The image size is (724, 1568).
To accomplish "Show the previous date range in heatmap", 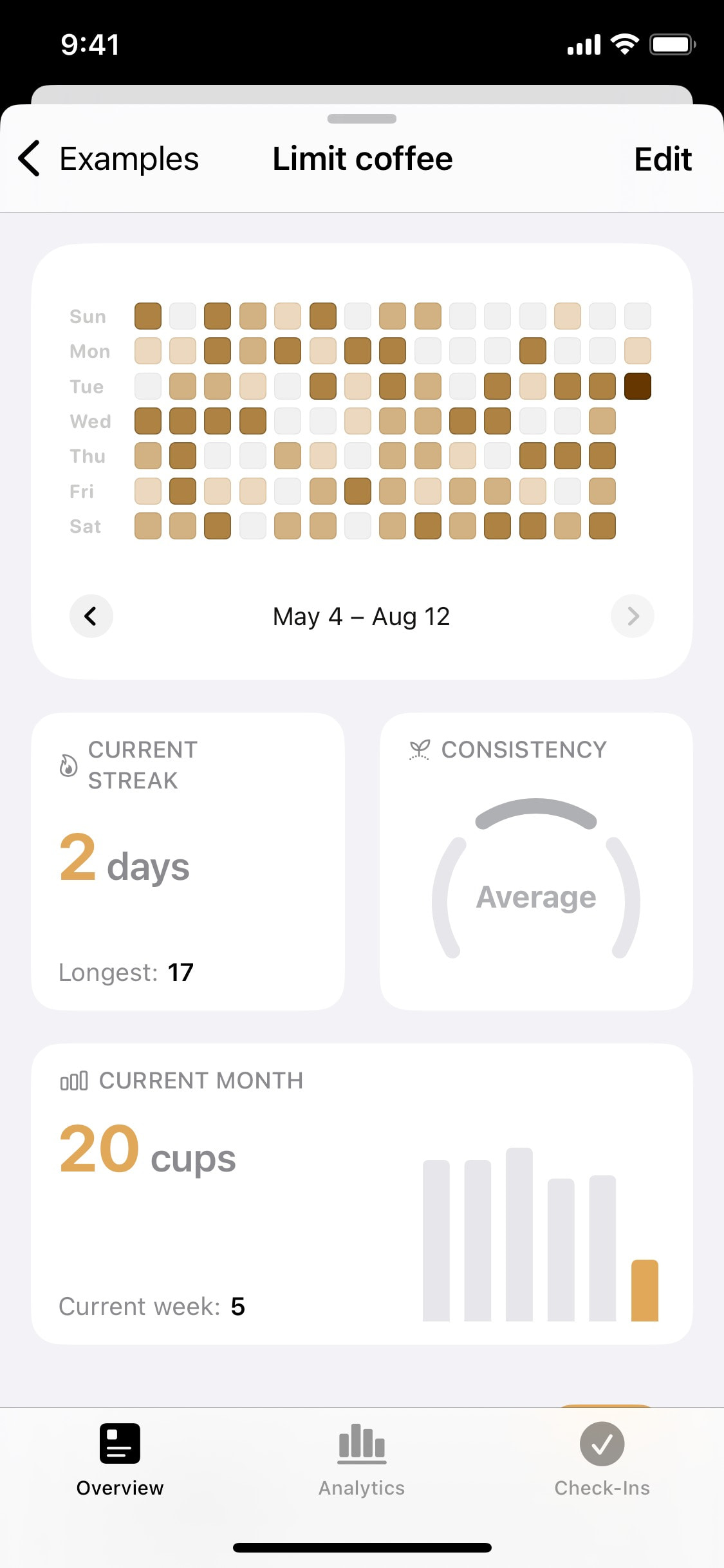I will [x=91, y=616].
